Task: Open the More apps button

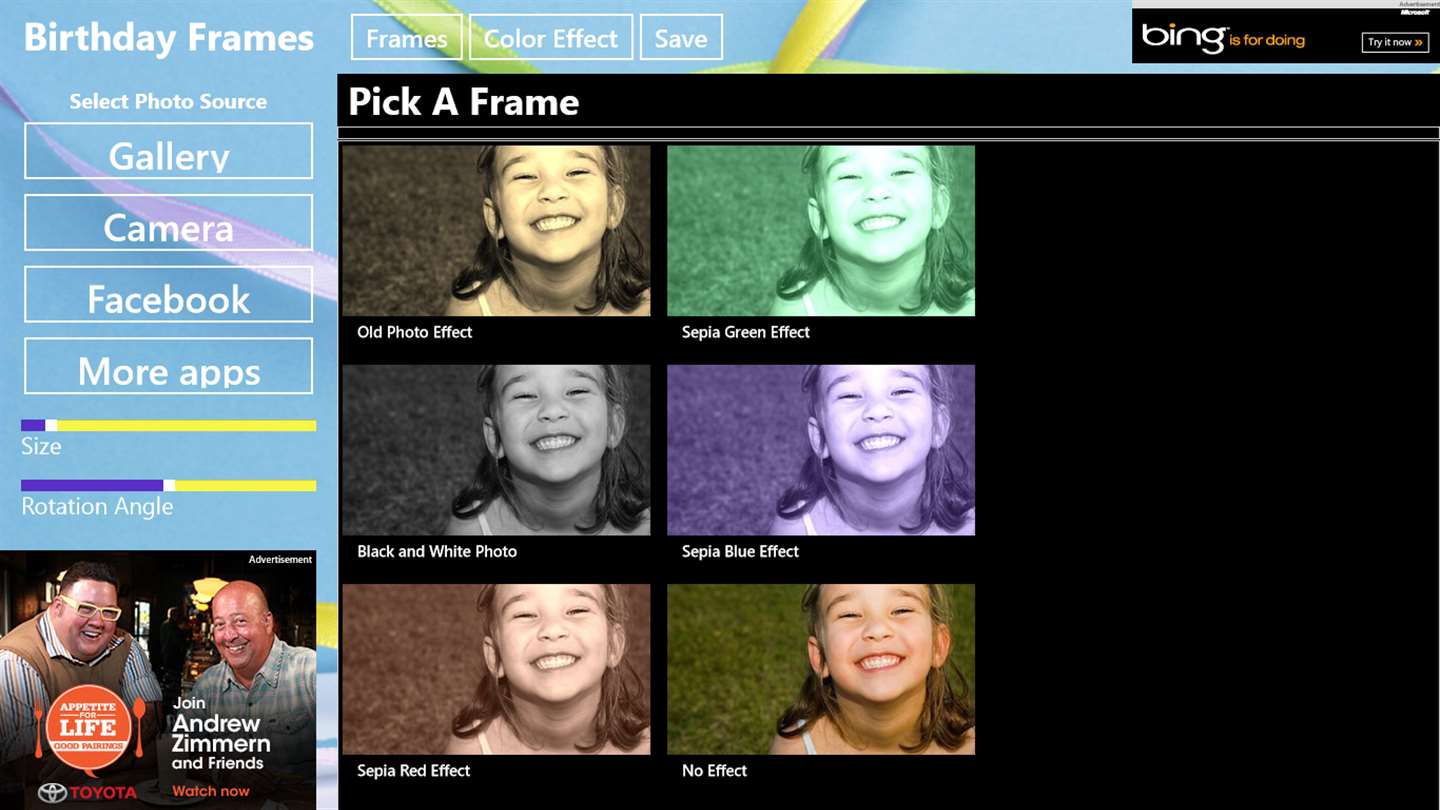Action: coord(168,366)
